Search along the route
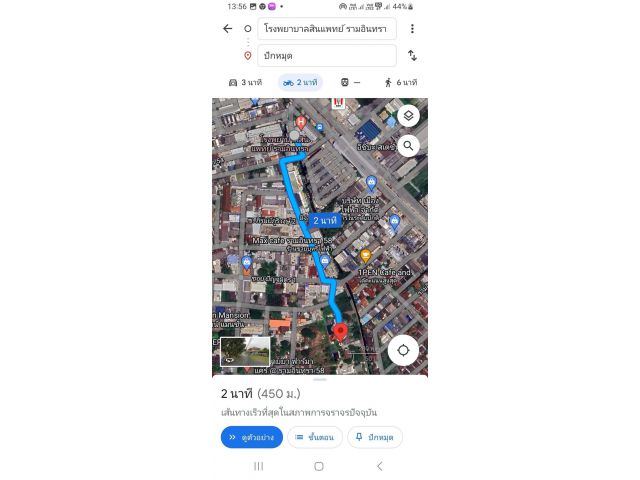The width and height of the screenshot is (640, 480). [407, 146]
